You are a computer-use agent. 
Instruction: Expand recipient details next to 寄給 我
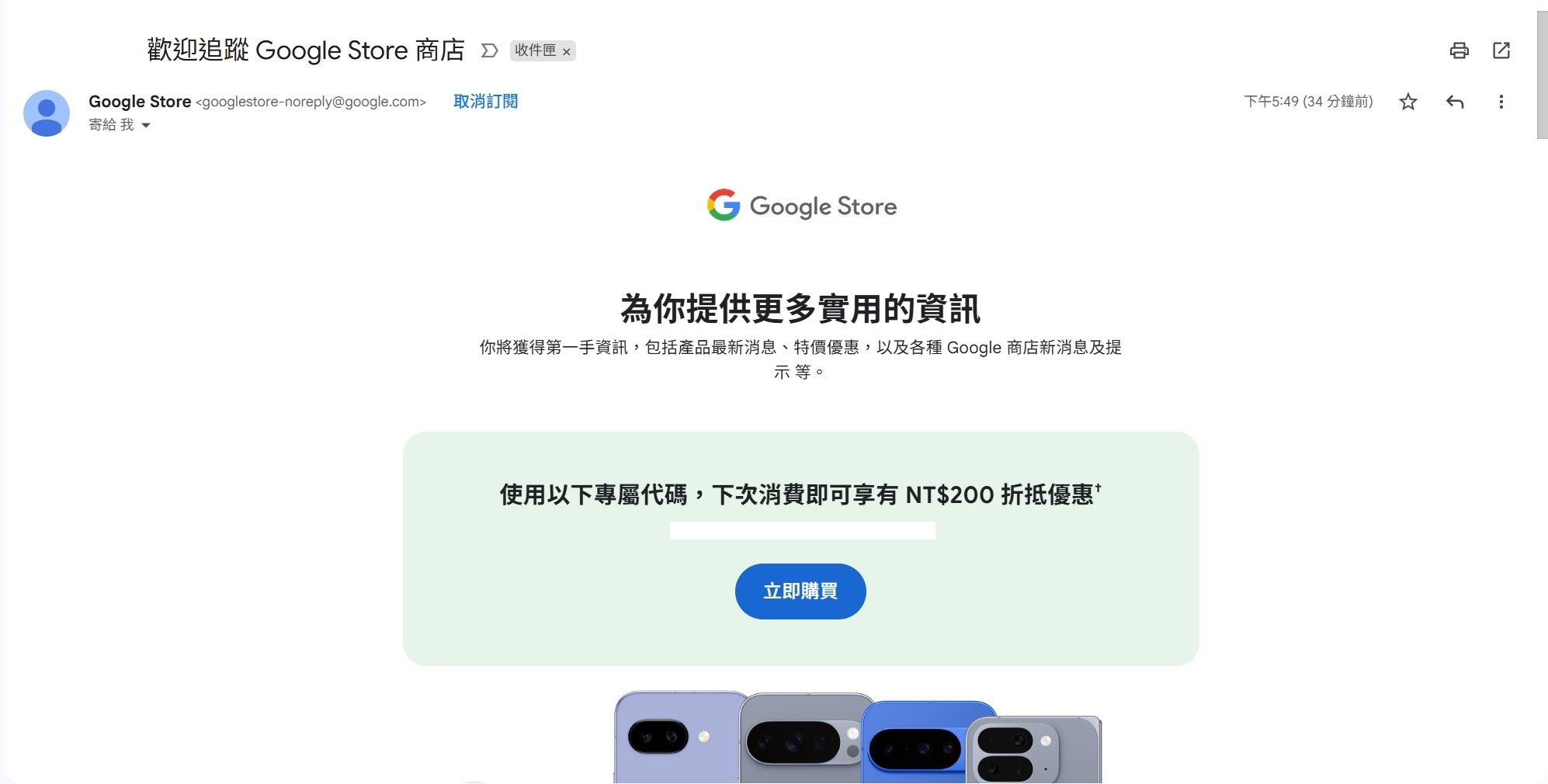(146, 125)
